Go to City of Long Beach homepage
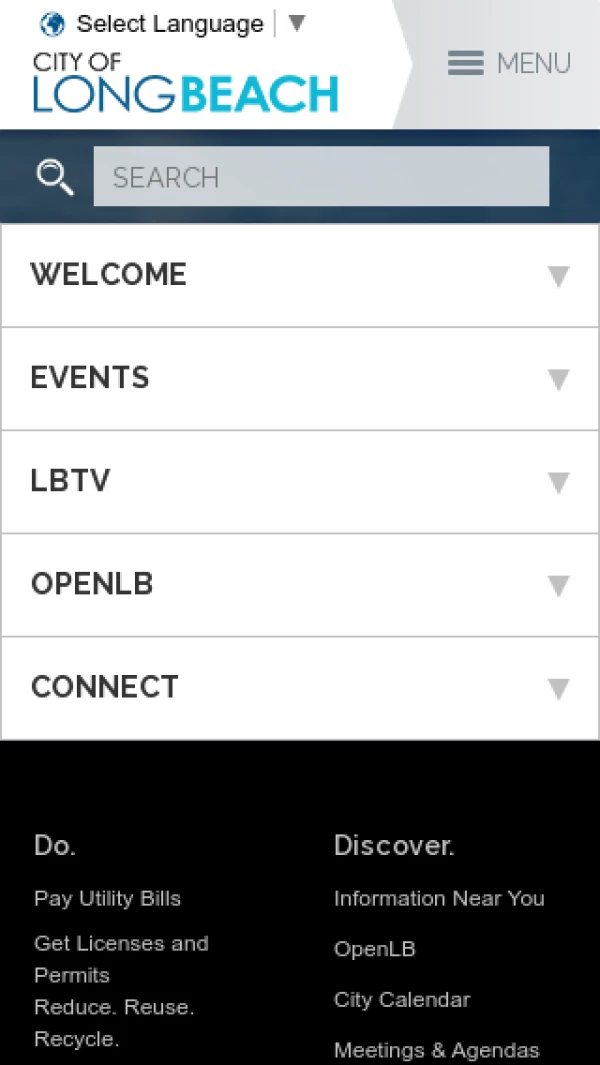 tap(185, 83)
